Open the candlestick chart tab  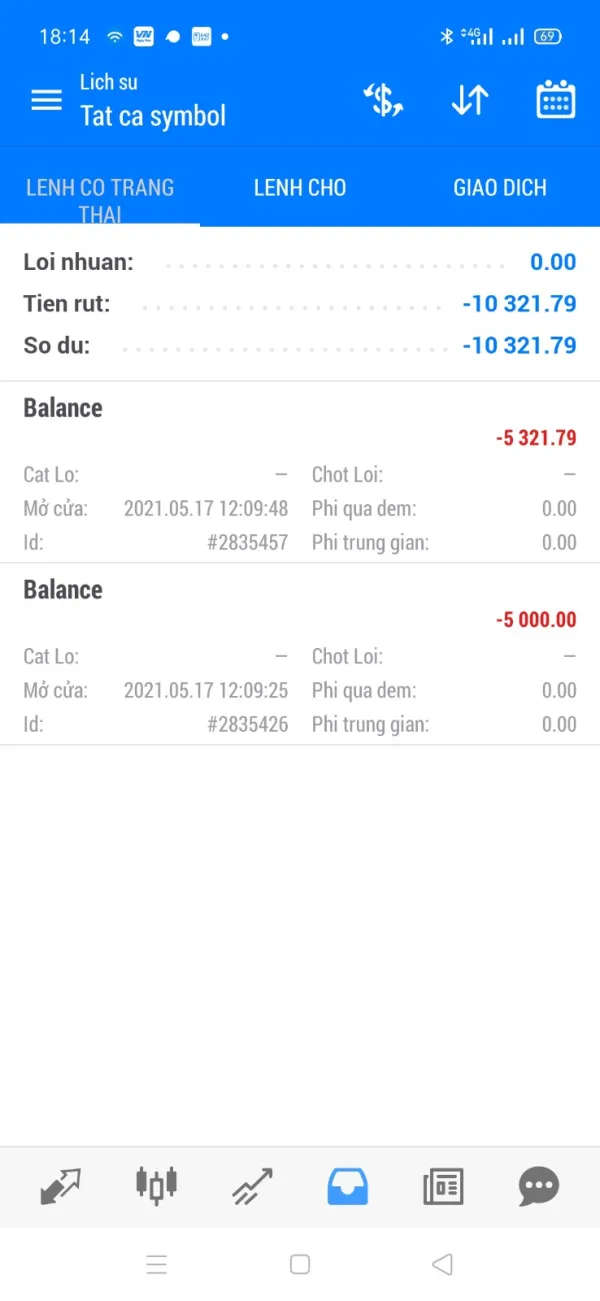156,1186
